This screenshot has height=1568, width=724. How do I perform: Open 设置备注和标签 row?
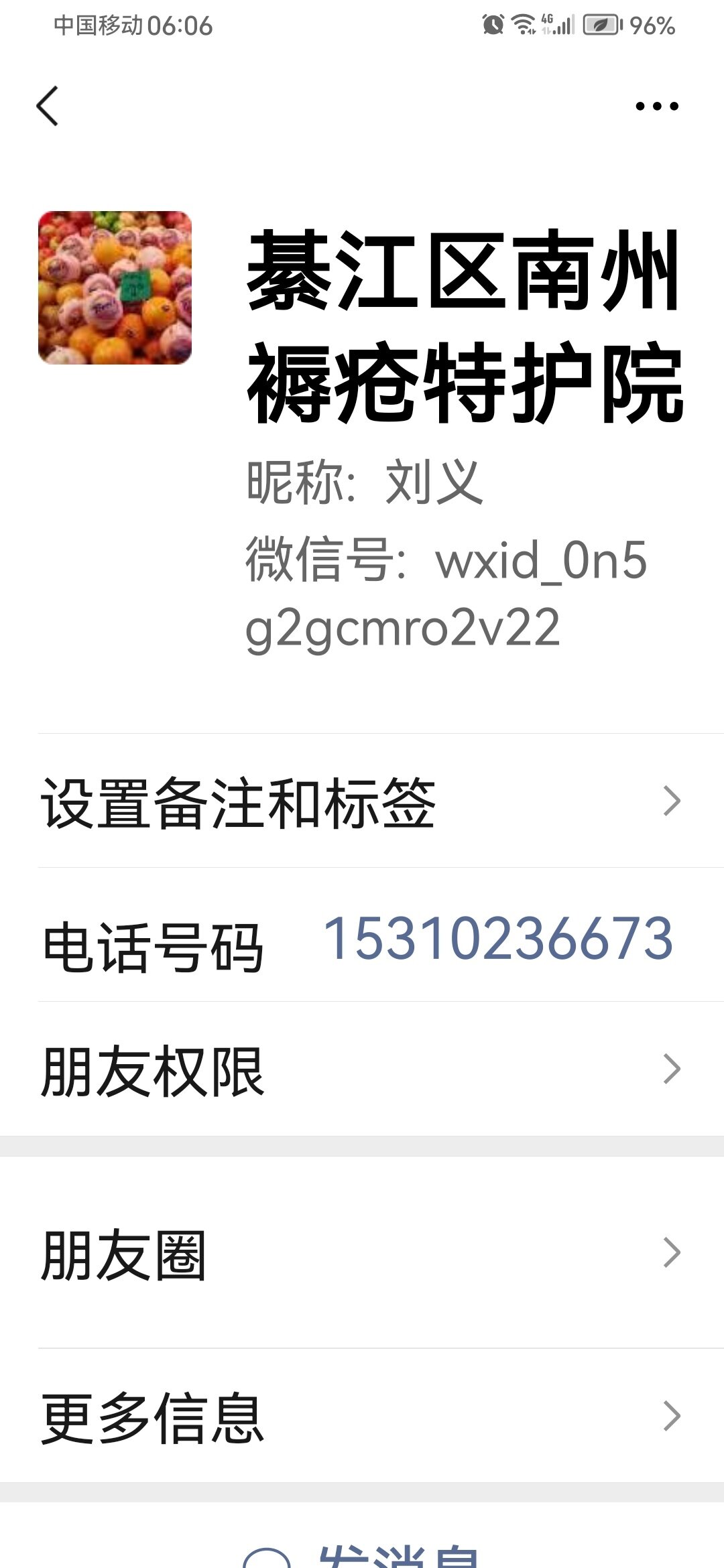pos(362,801)
